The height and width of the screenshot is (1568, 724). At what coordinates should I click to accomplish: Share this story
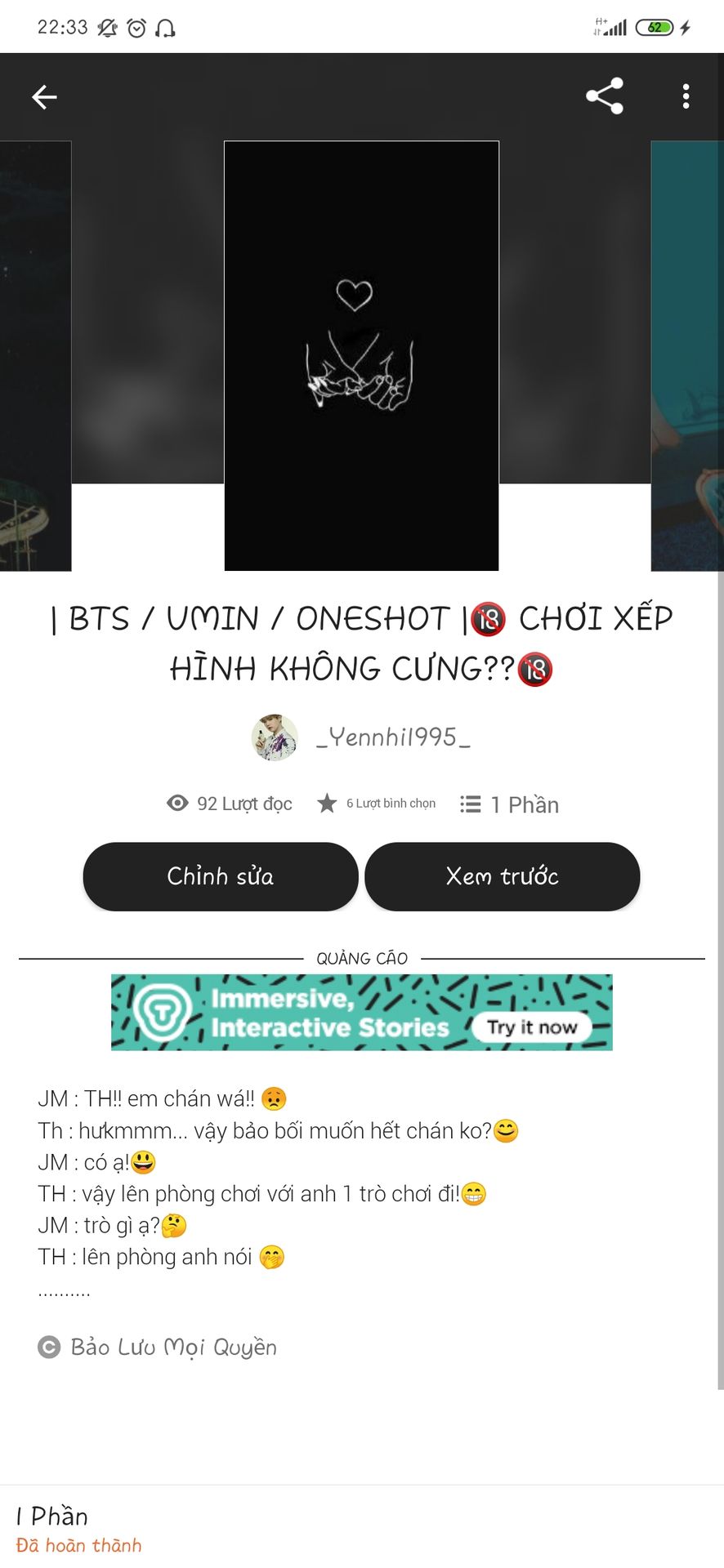[x=604, y=96]
